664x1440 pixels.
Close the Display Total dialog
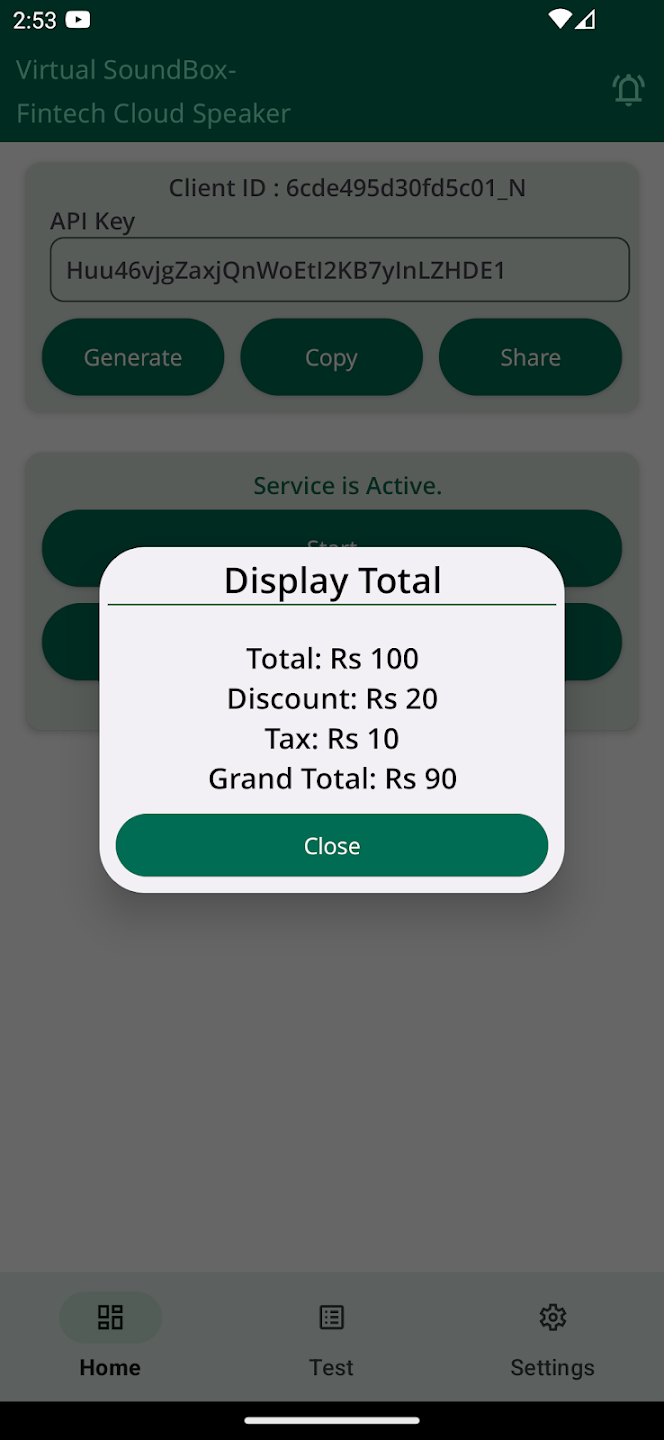point(331,845)
